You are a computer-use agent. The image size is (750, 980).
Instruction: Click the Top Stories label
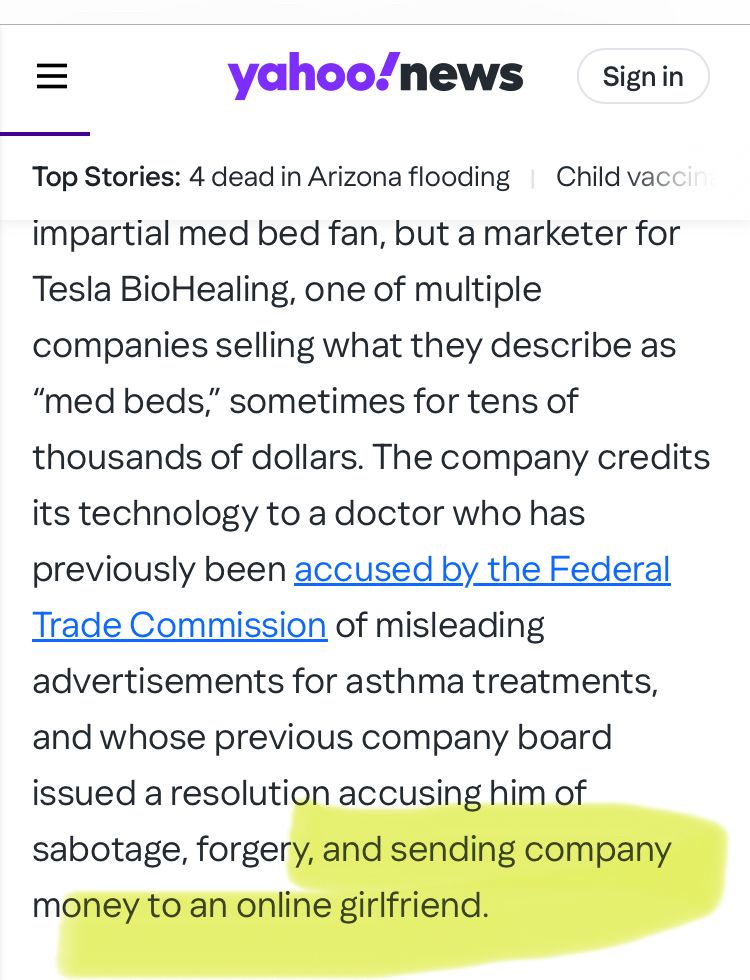point(105,177)
